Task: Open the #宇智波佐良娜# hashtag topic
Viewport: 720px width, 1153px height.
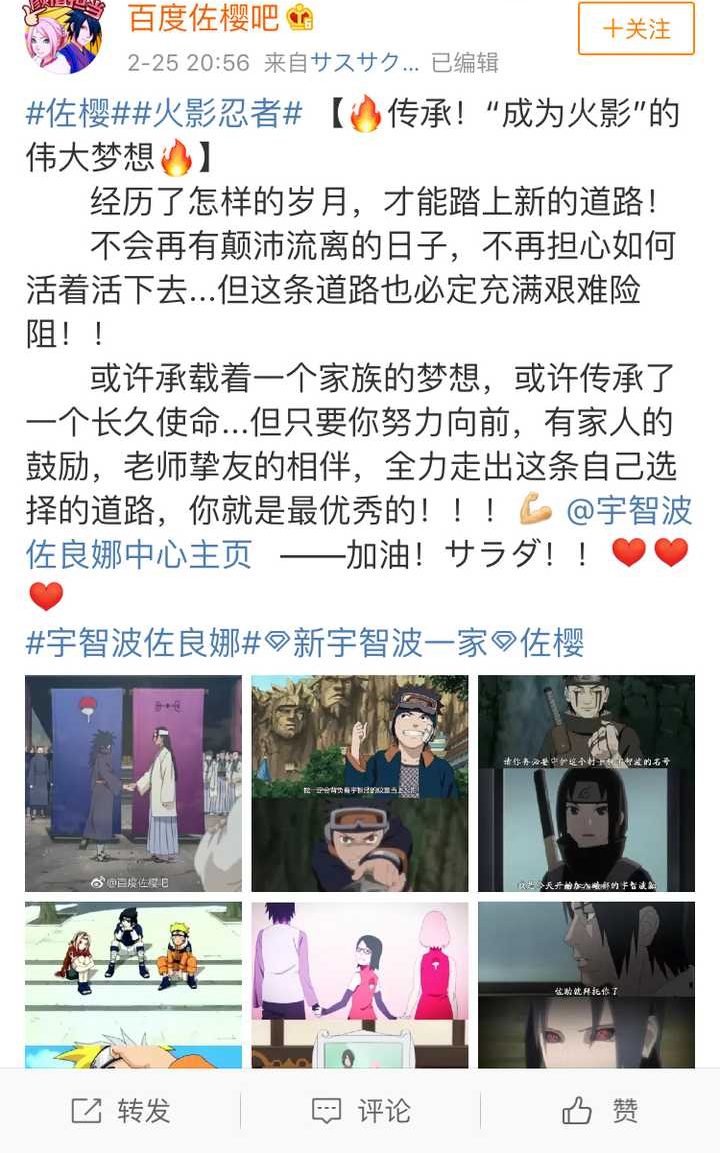Action: [143, 642]
